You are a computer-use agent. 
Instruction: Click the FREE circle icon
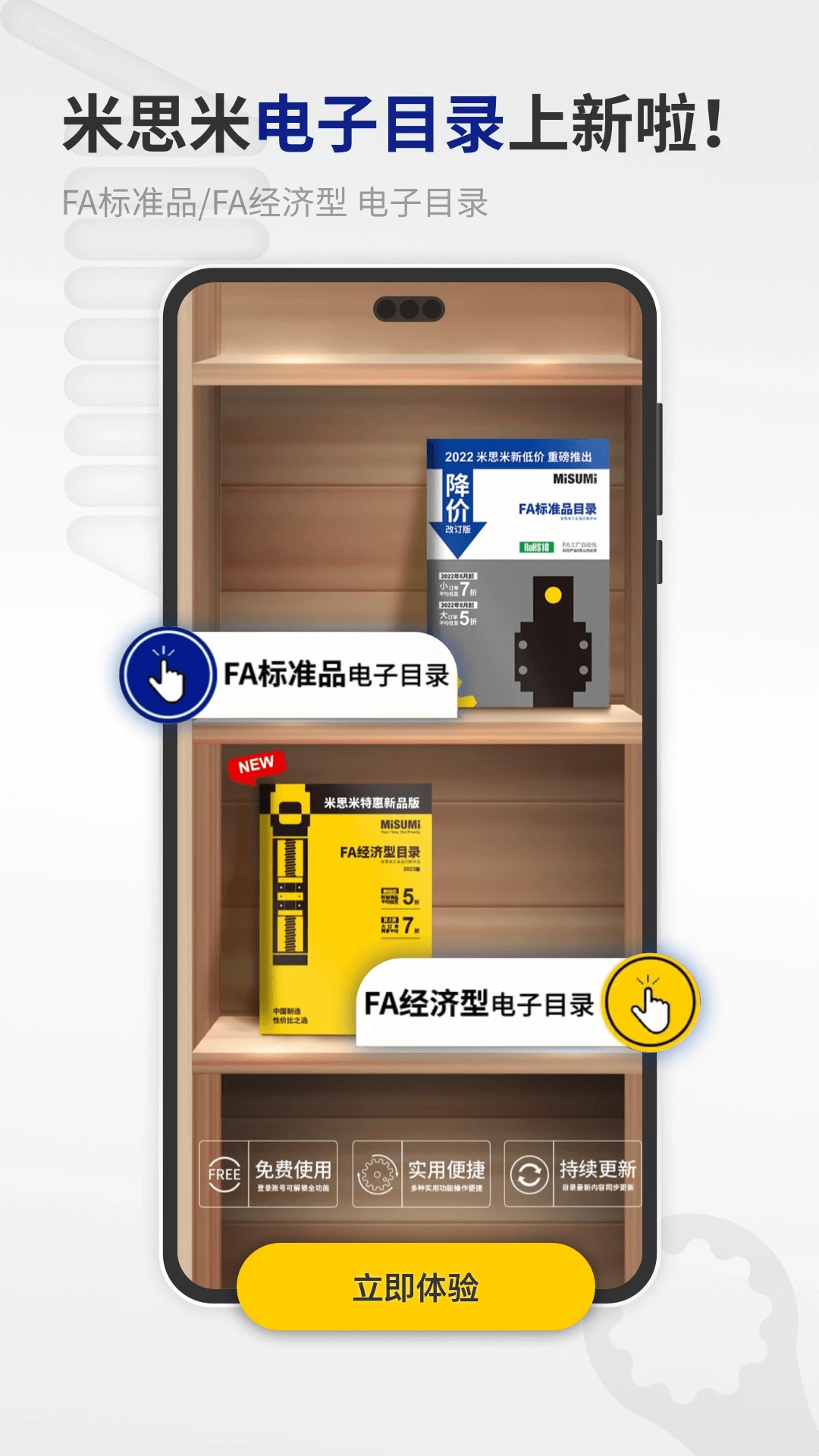(224, 1173)
